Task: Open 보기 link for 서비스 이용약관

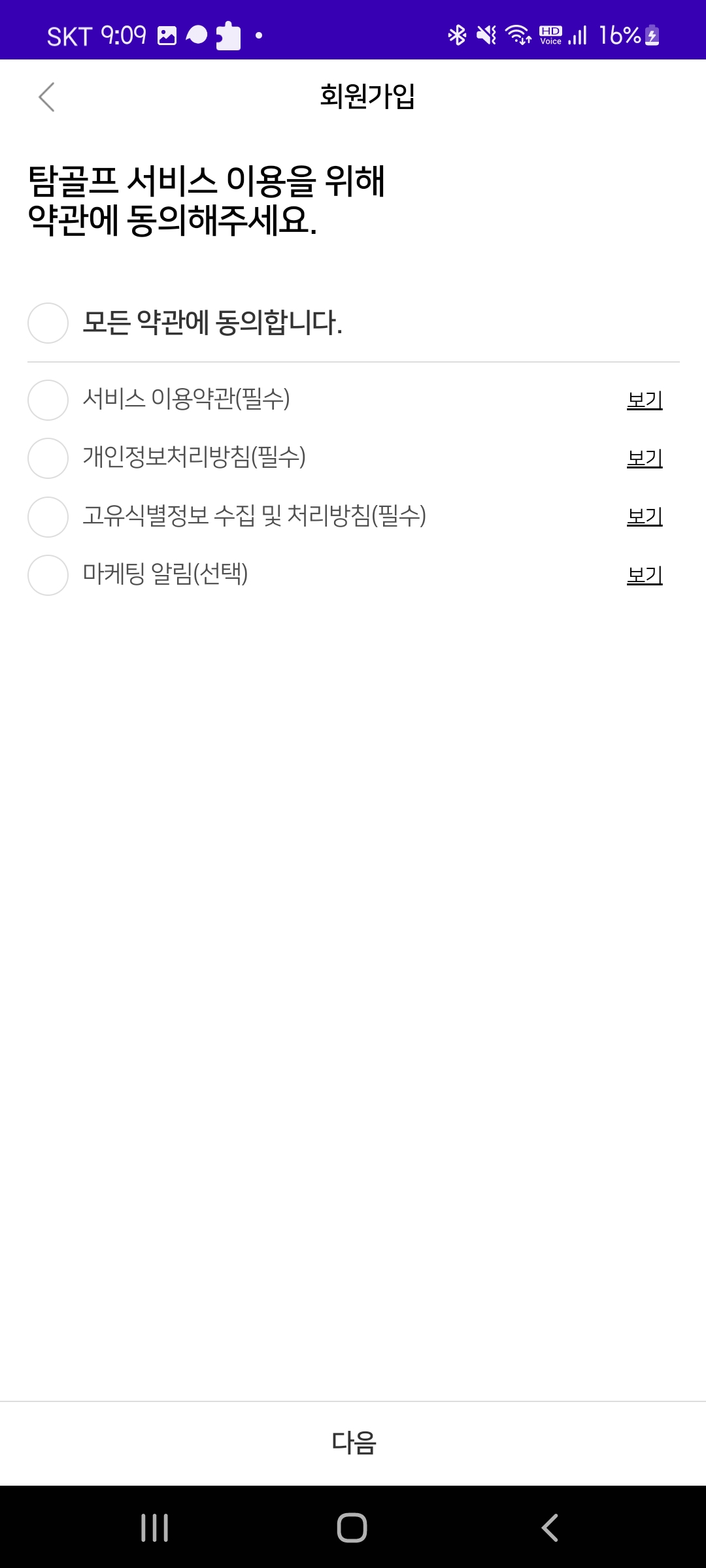Action: click(x=645, y=400)
